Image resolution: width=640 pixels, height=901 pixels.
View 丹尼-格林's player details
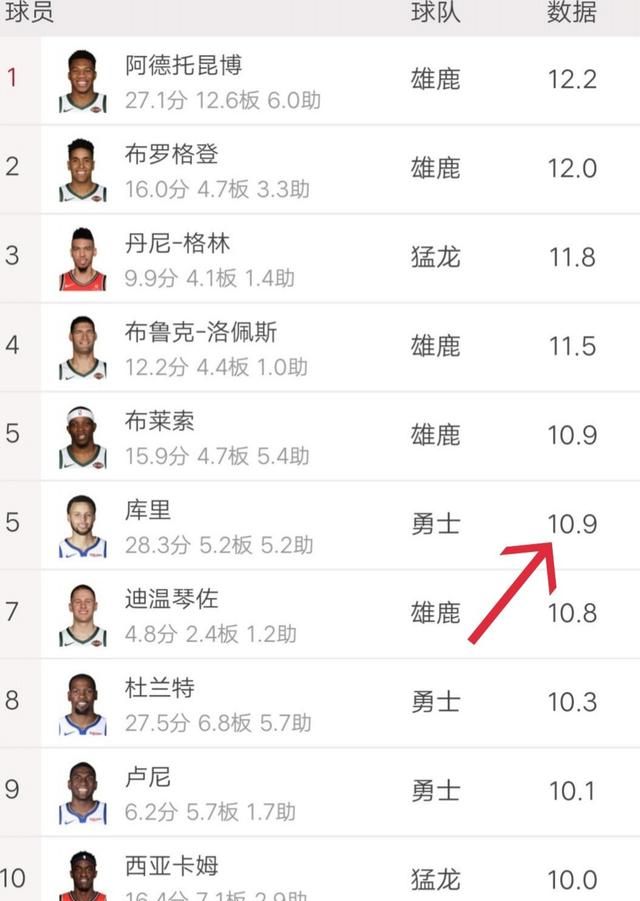pyautogui.click(x=178, y=244)
